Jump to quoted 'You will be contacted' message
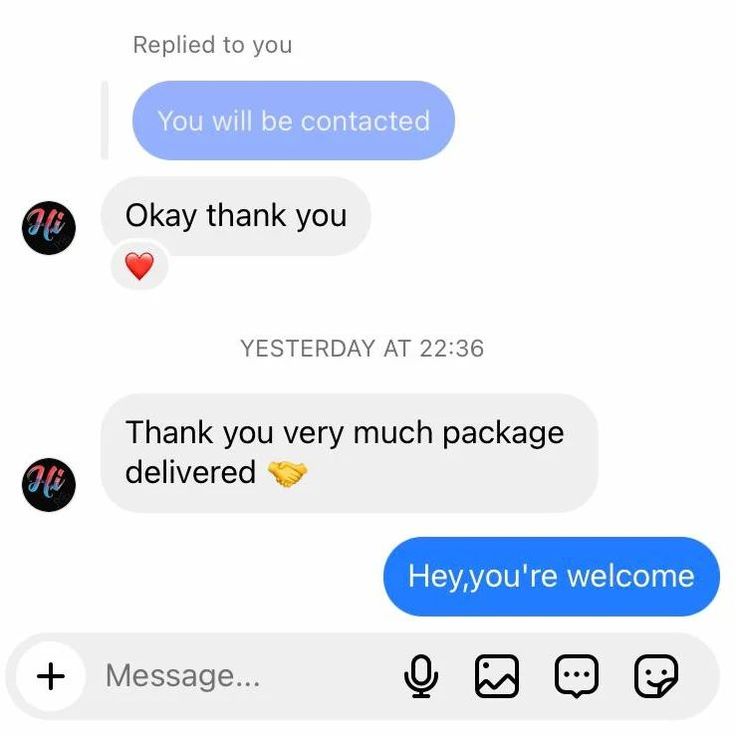736x736 pixels. click(293, 121)
